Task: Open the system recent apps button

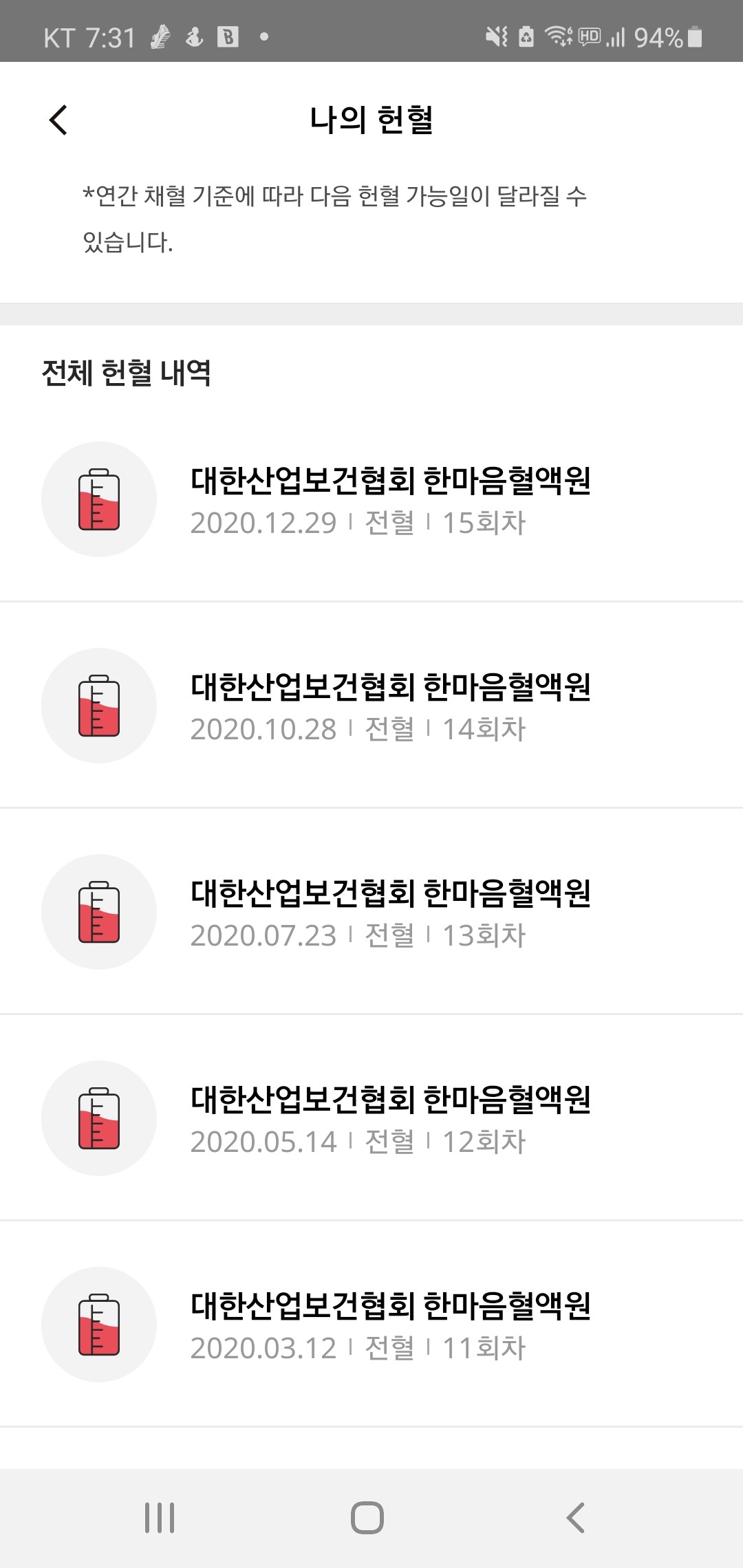Action: coord(160,1518)
